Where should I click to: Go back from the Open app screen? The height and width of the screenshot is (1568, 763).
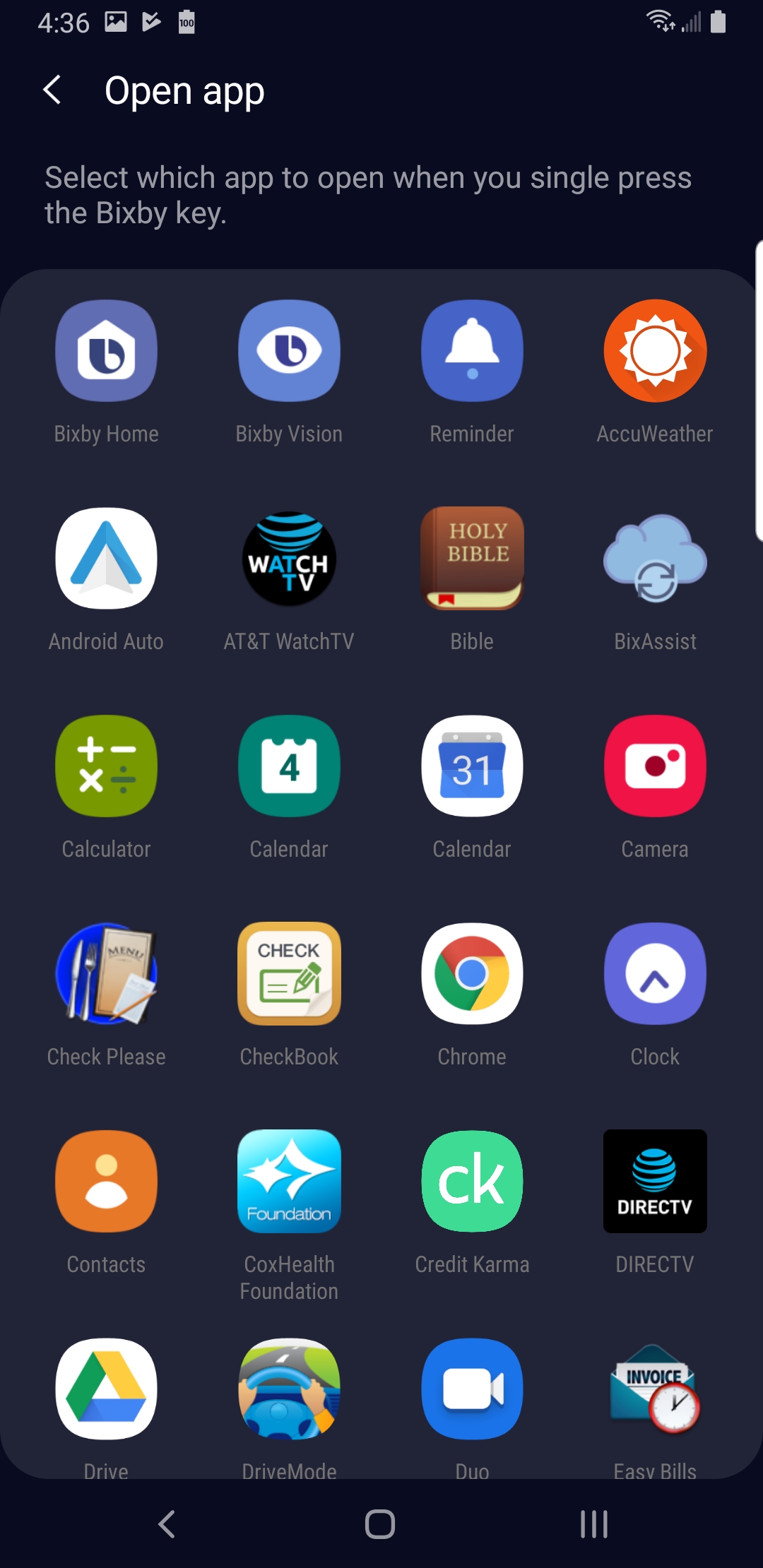coord(52,90)
